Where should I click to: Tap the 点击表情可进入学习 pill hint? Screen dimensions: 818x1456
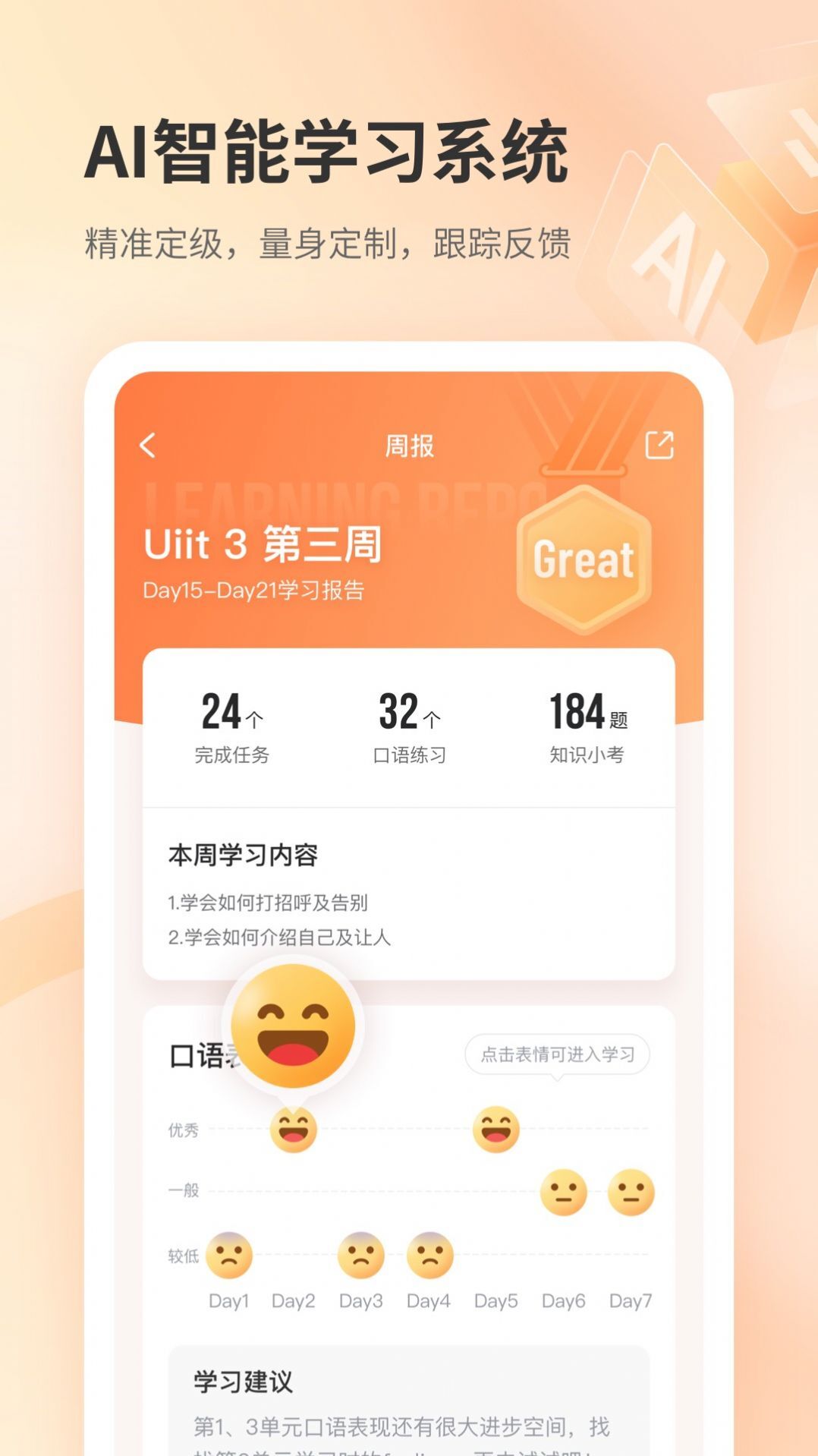[558, 1054]
